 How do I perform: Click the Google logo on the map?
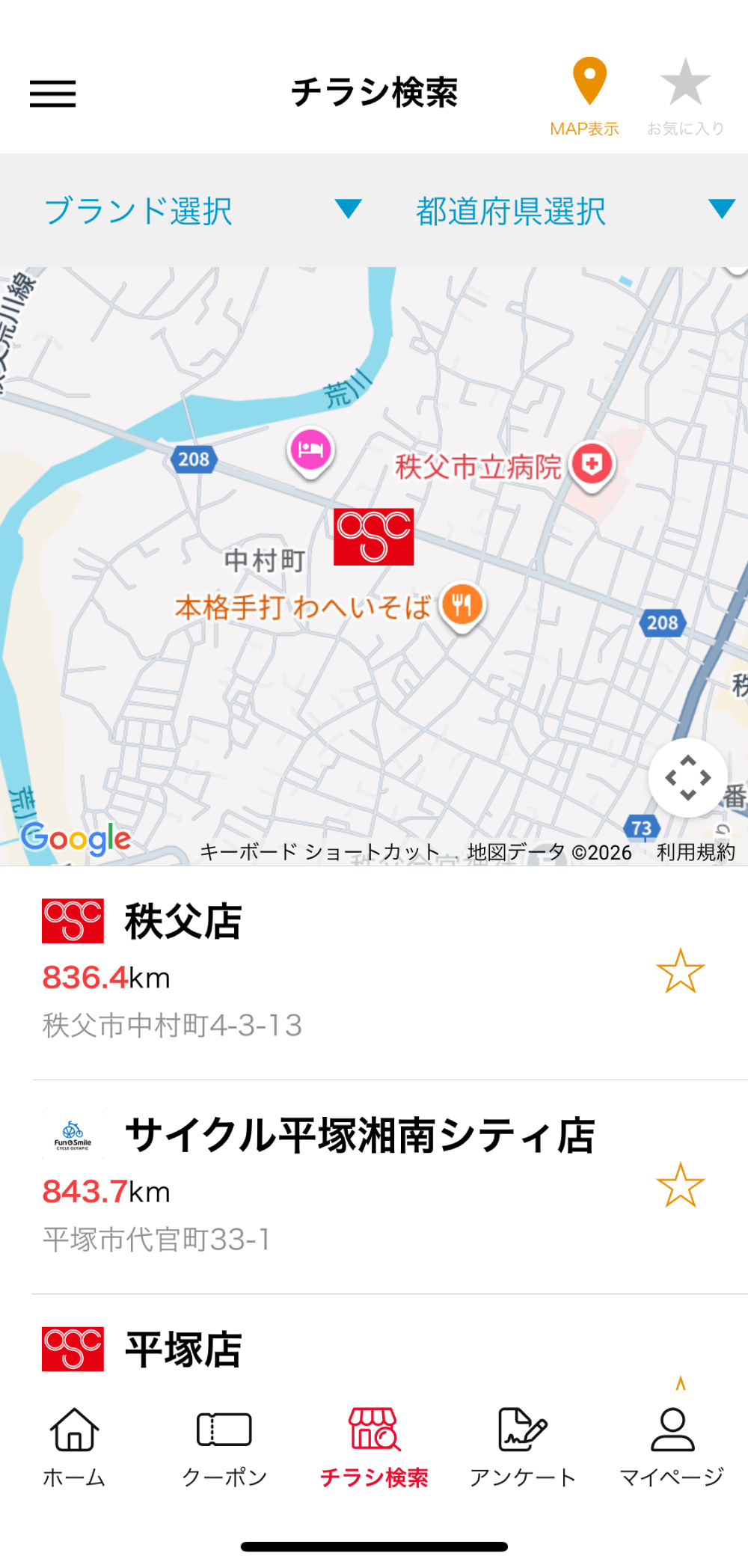(75, 839)
